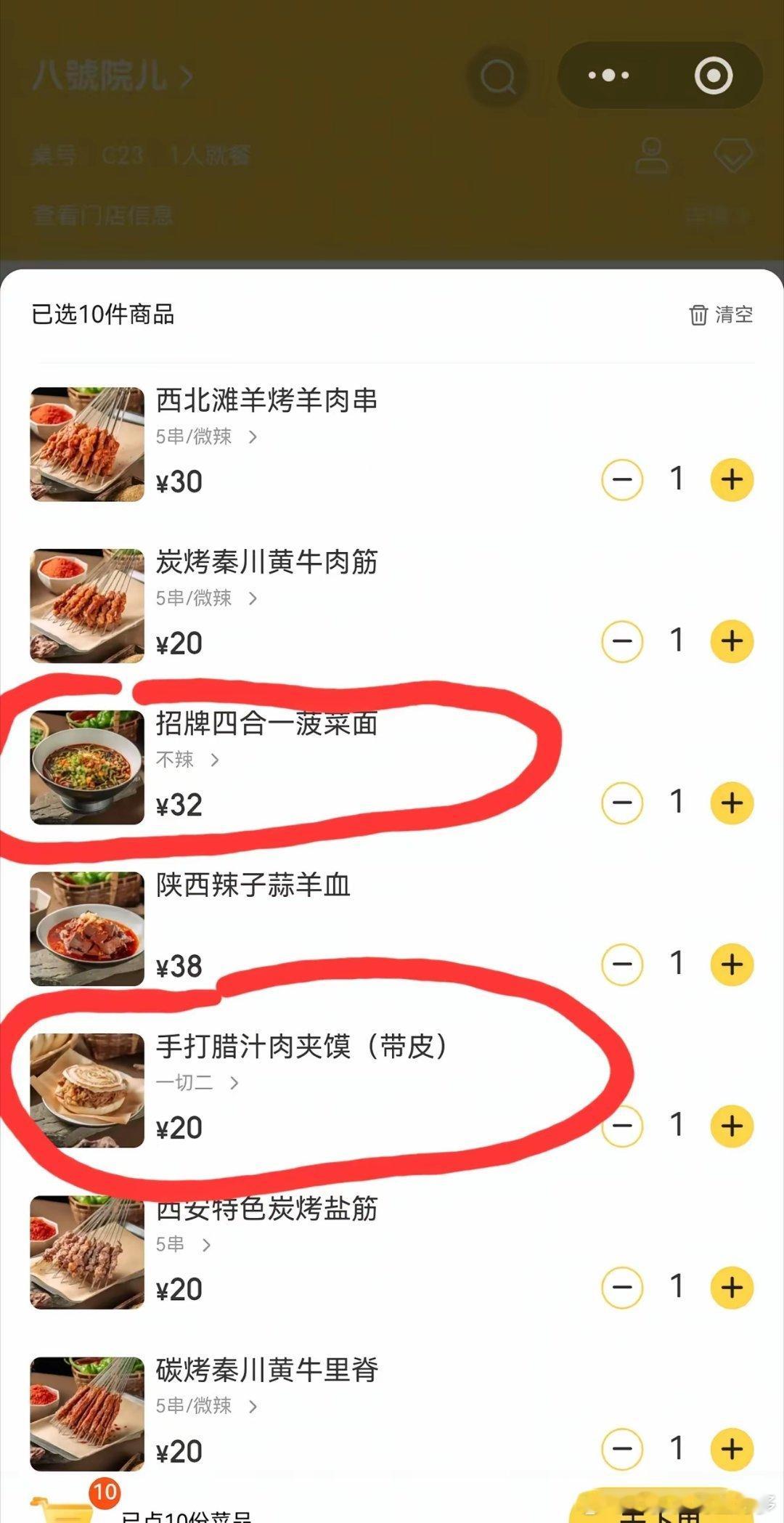Decrease 炭烤秦川黄牛肉筋 quantity with minus
Viewport: 784px width, 1523px height.
tap(622, 641)
